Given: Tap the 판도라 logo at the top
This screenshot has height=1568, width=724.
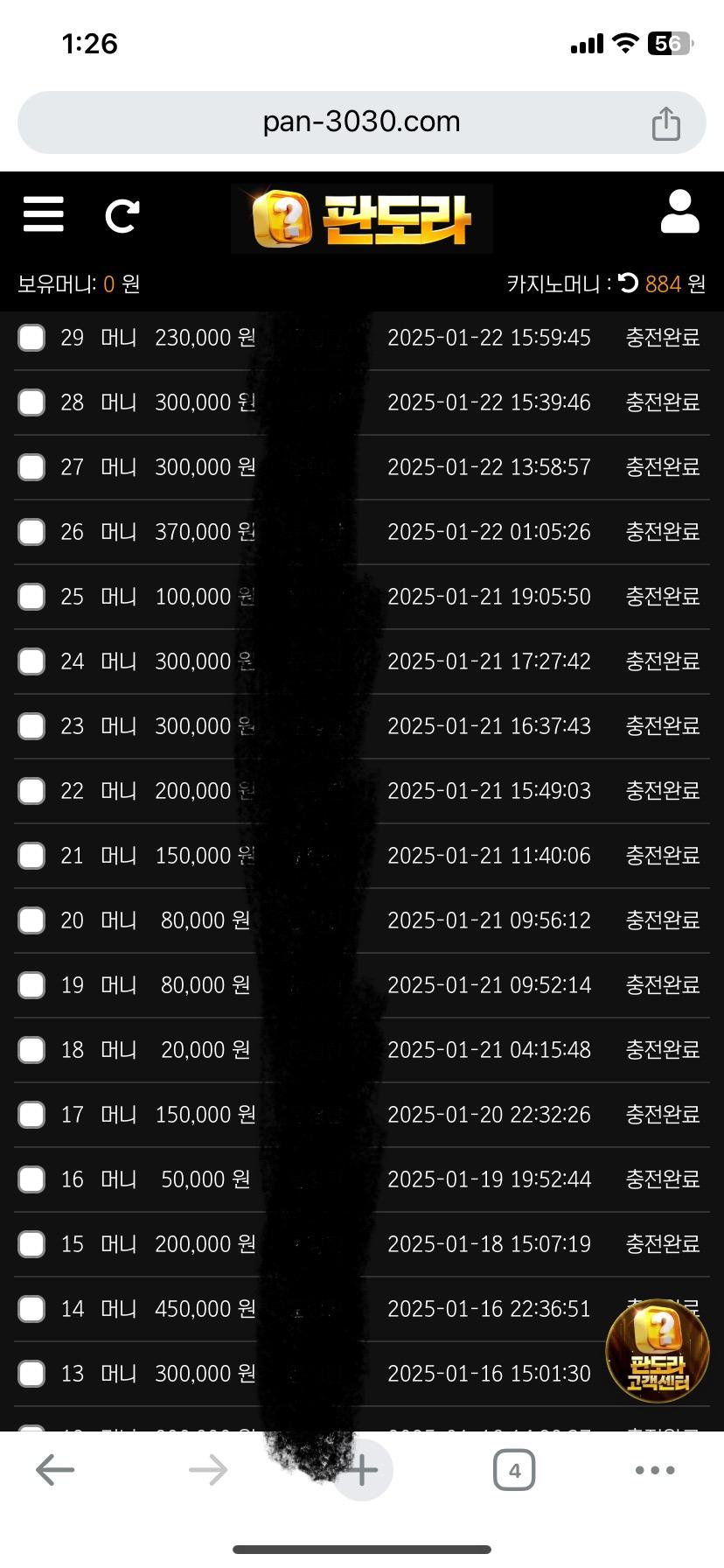Looking at the screenshot, I should [x=361, y=218].
